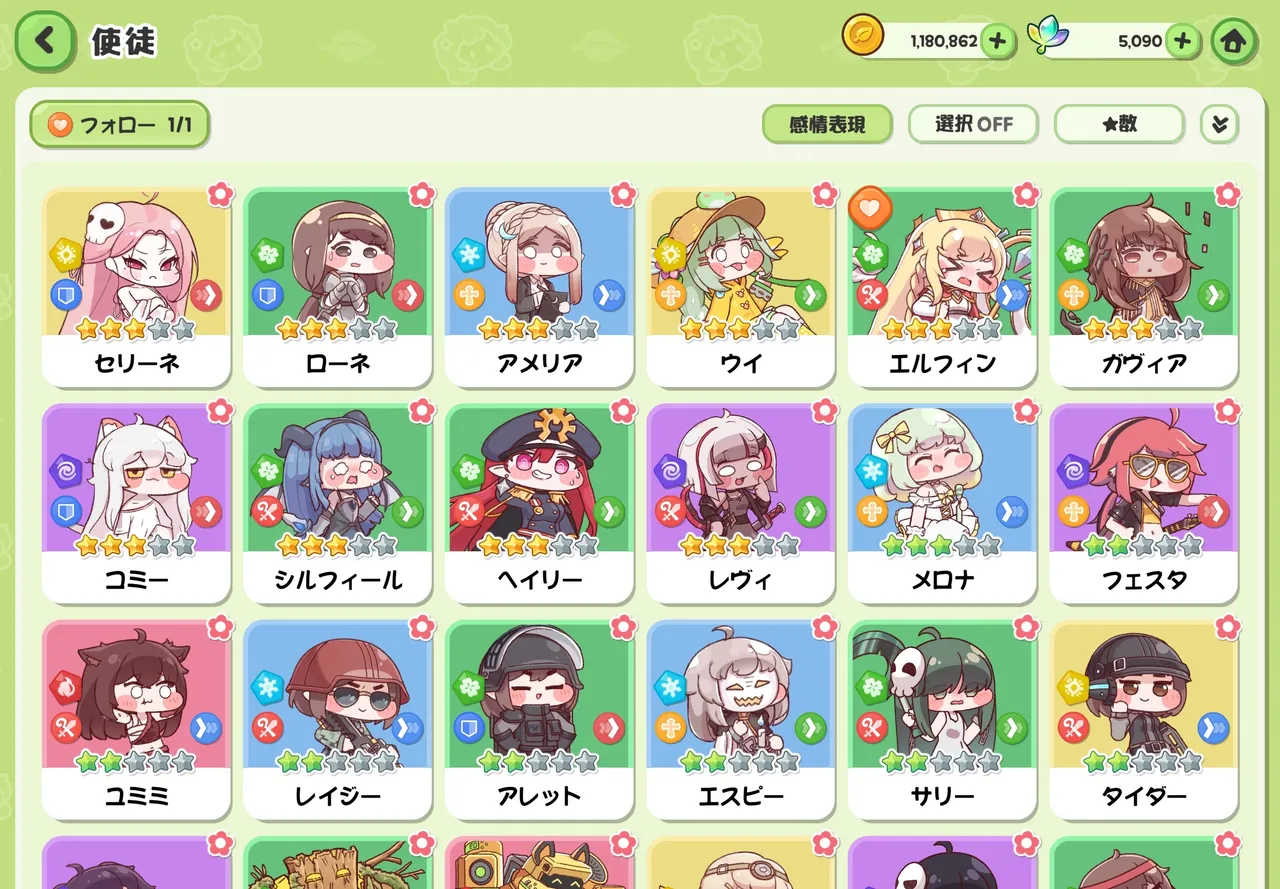
Task: Change sort order via ★数 button
Action: click(x=1119, y=125)
